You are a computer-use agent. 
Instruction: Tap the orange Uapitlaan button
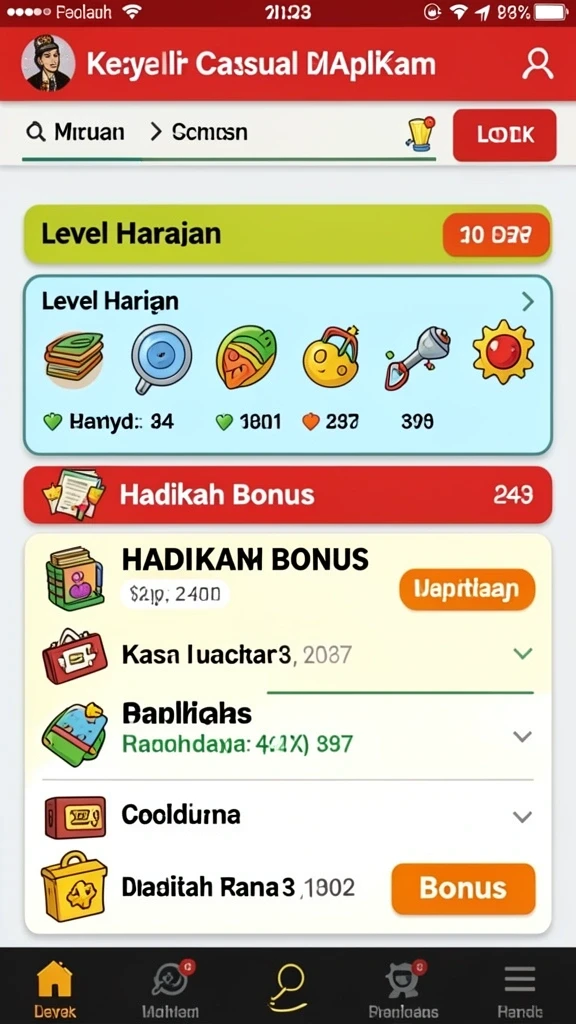467,590
